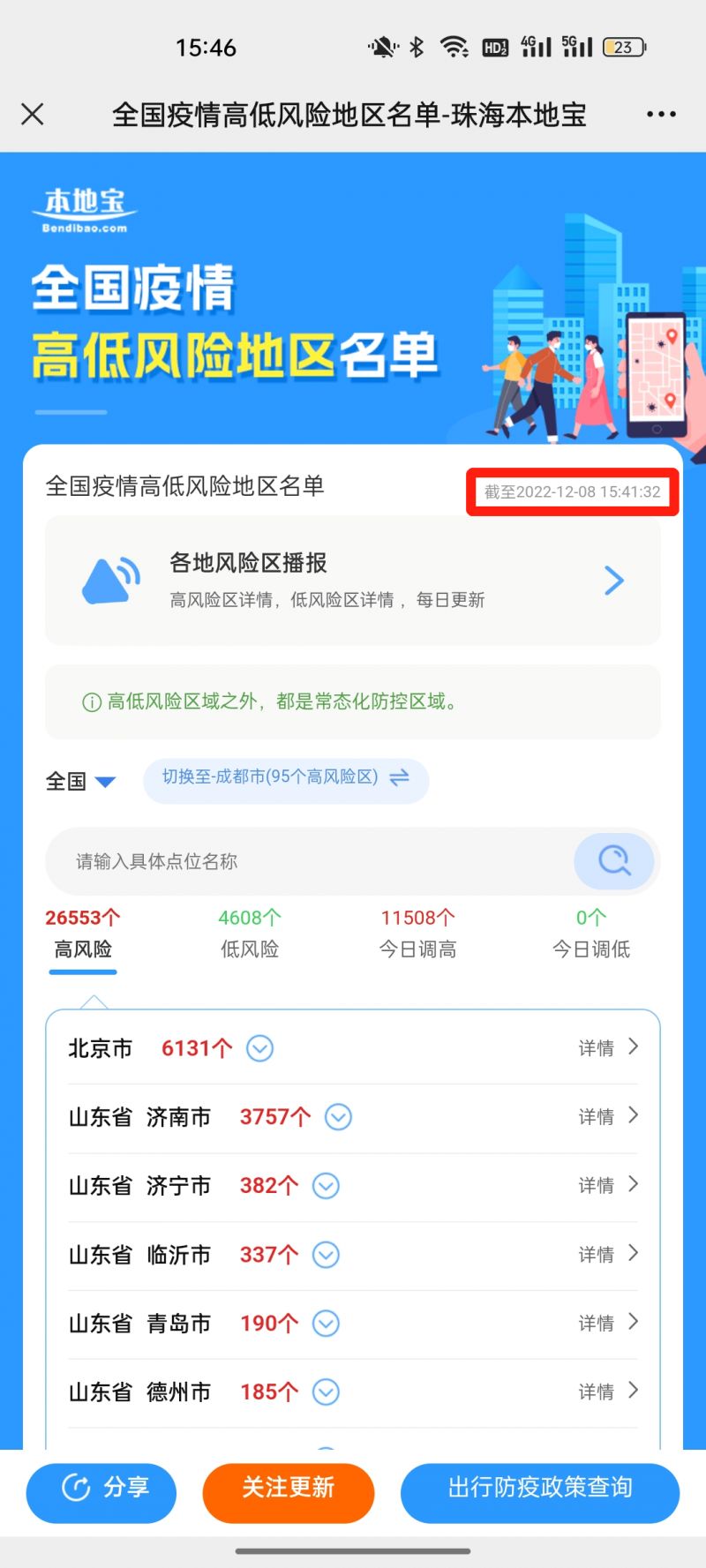Image resolution: width=706 pixels, height=1568 pixels.
Task: Switch to the 今日调低 tab
Action: point(590,934)
